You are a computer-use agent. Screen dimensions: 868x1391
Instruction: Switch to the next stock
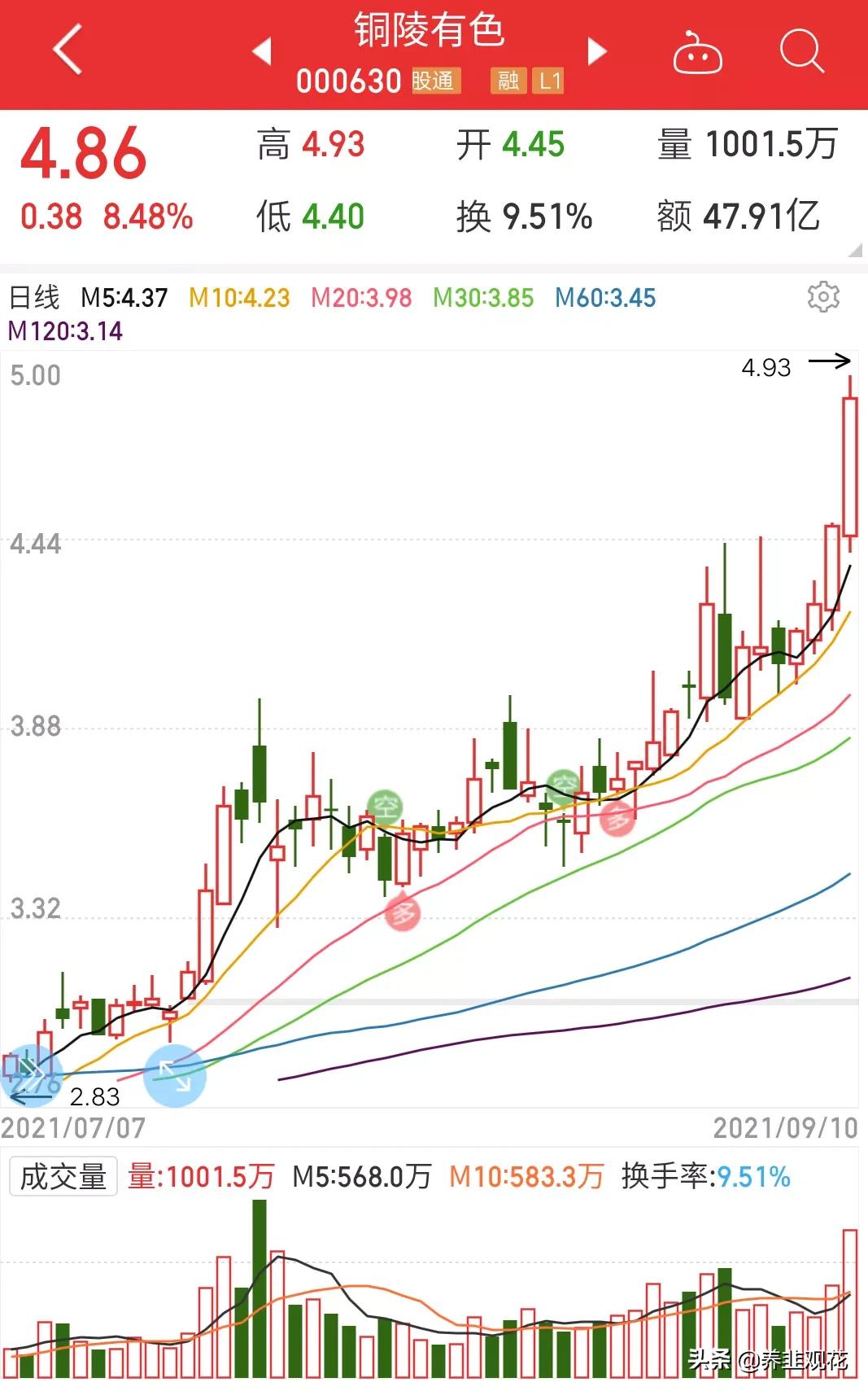pos(597,51)
